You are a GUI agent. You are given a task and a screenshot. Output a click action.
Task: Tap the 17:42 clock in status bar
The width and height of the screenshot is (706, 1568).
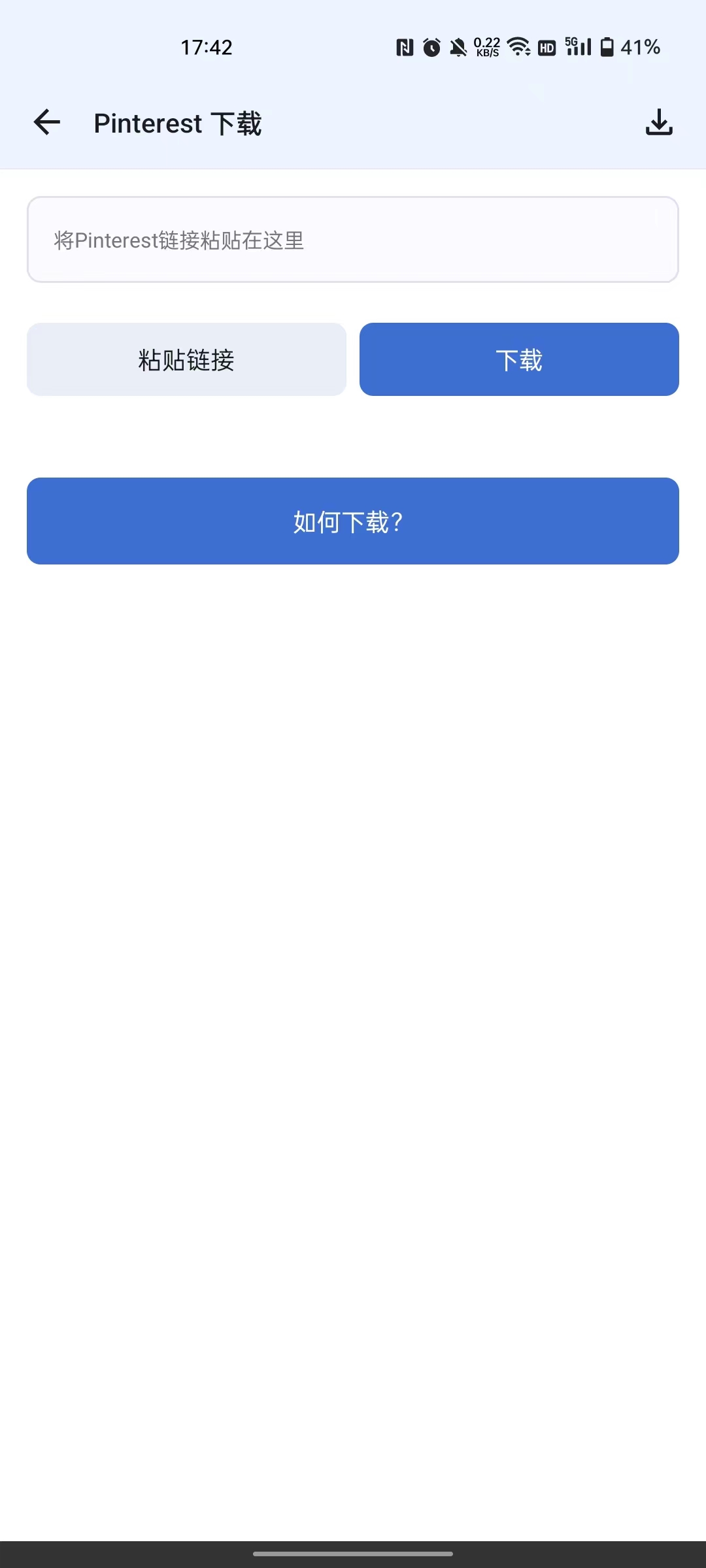click(x=206, y=46)
